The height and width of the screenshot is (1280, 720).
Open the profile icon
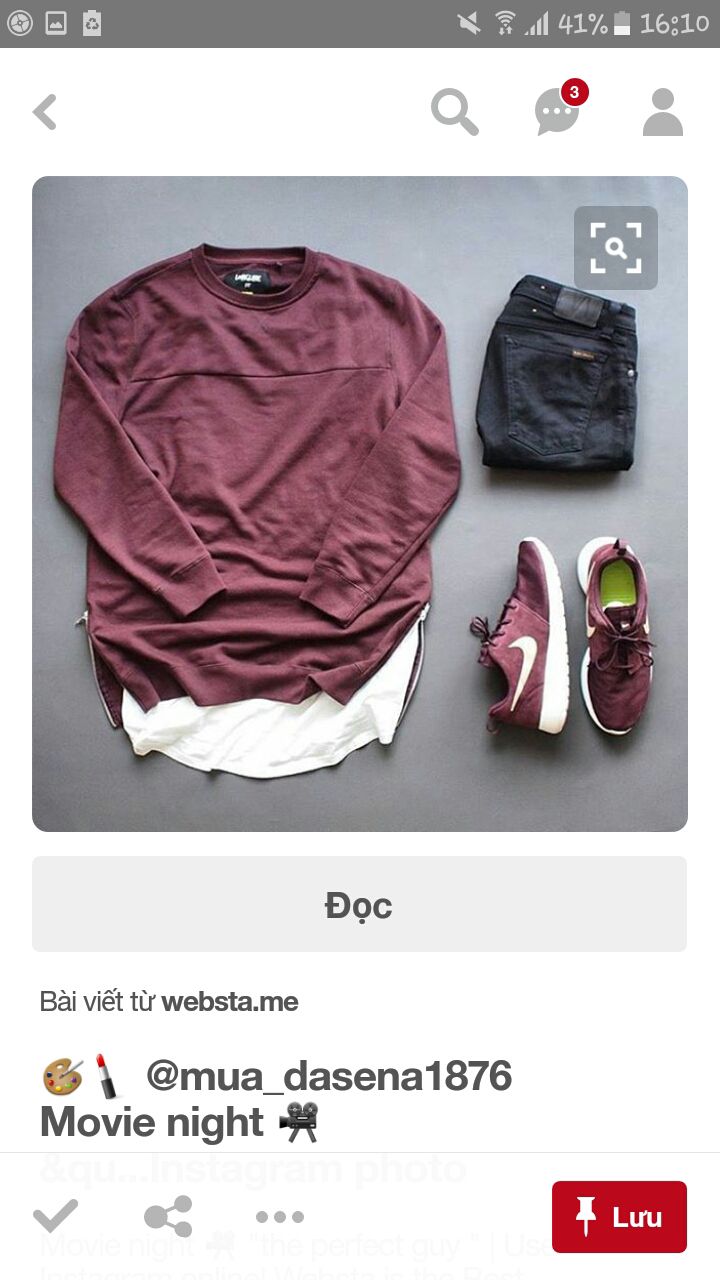pyautogui.click(x=662, y=112)
